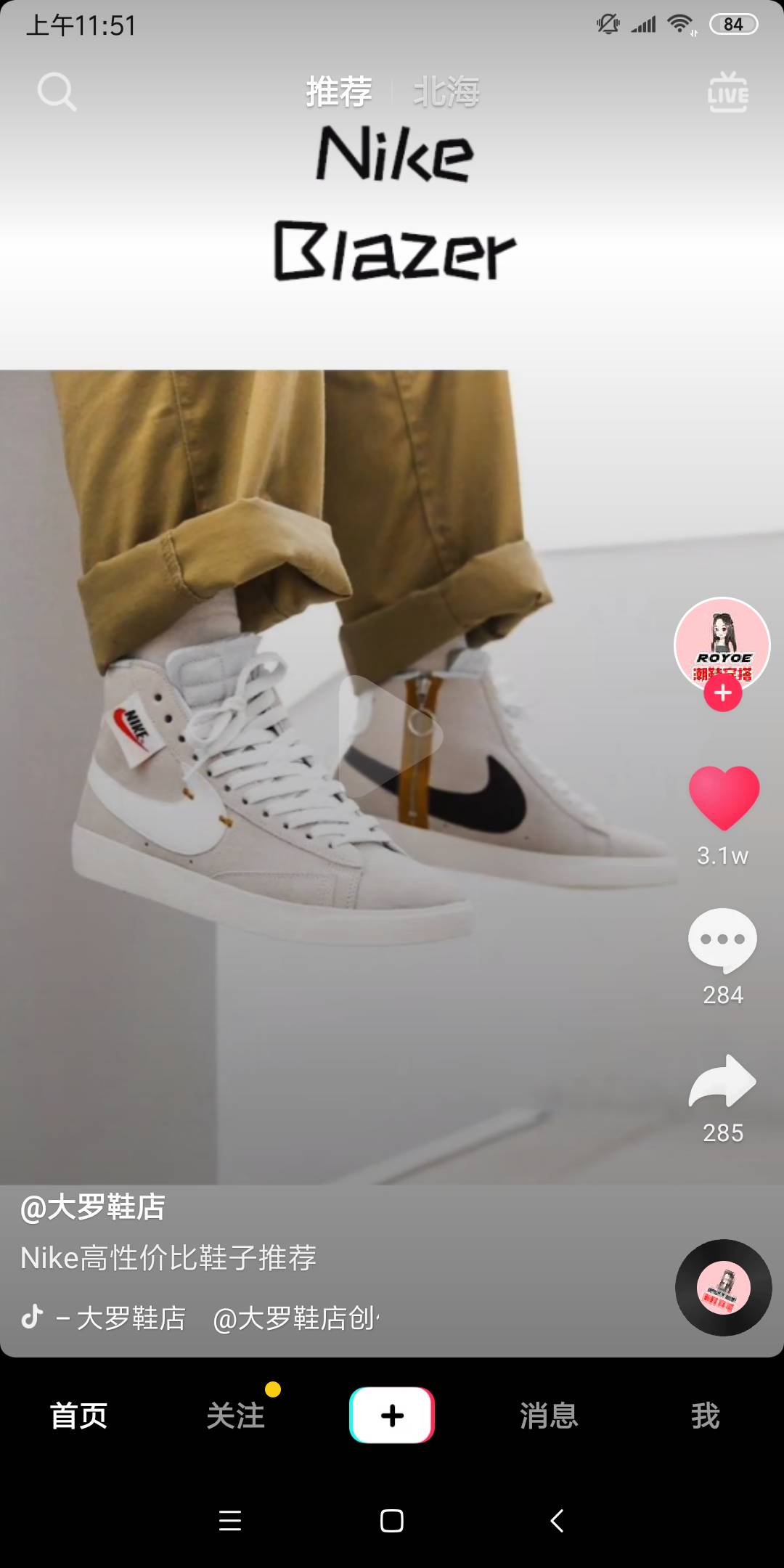The height and width of the screenshot is (1568, 784).
Task: Follow the author with the plus badge
Action: [x=722, y=694]
